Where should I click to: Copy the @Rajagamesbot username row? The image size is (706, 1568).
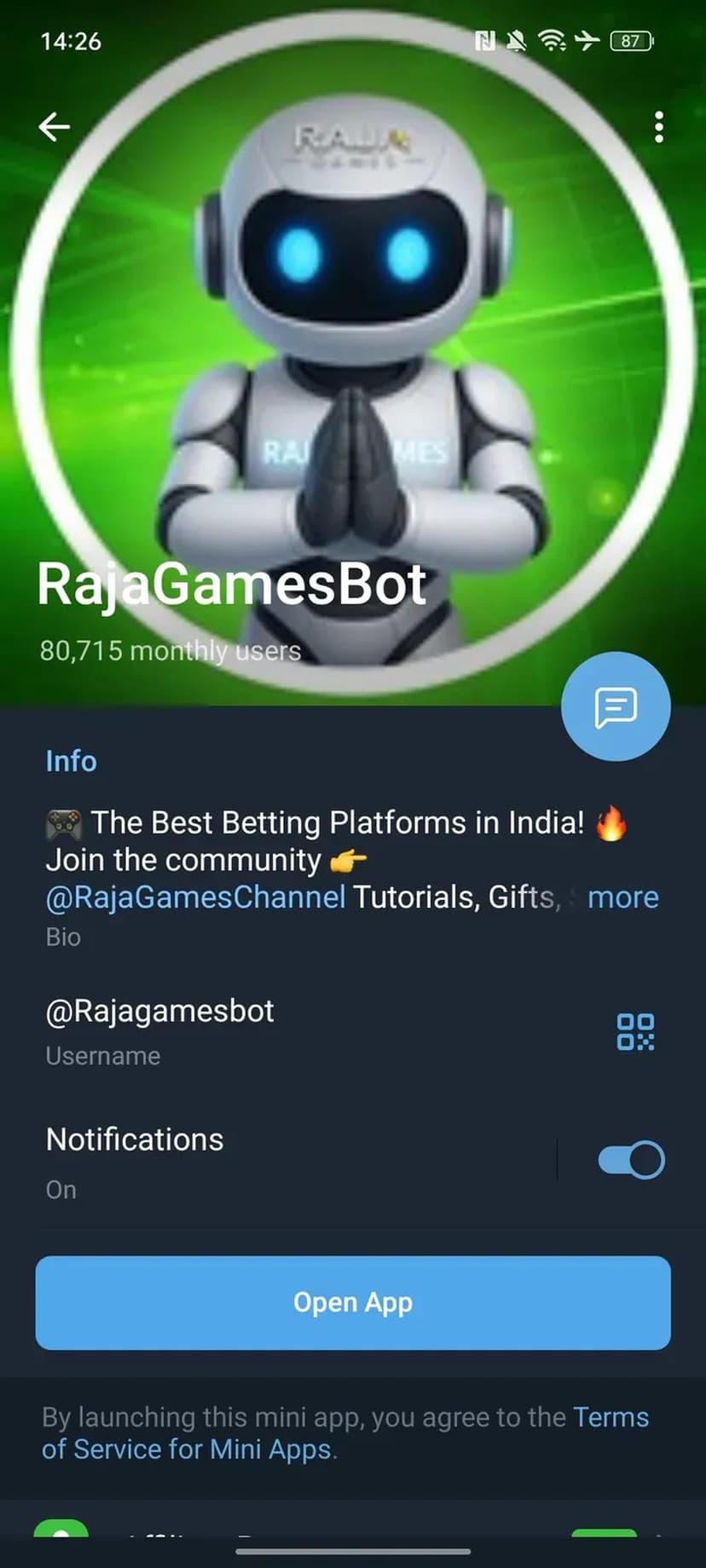pyautogui.click(x=160, y=1012)
